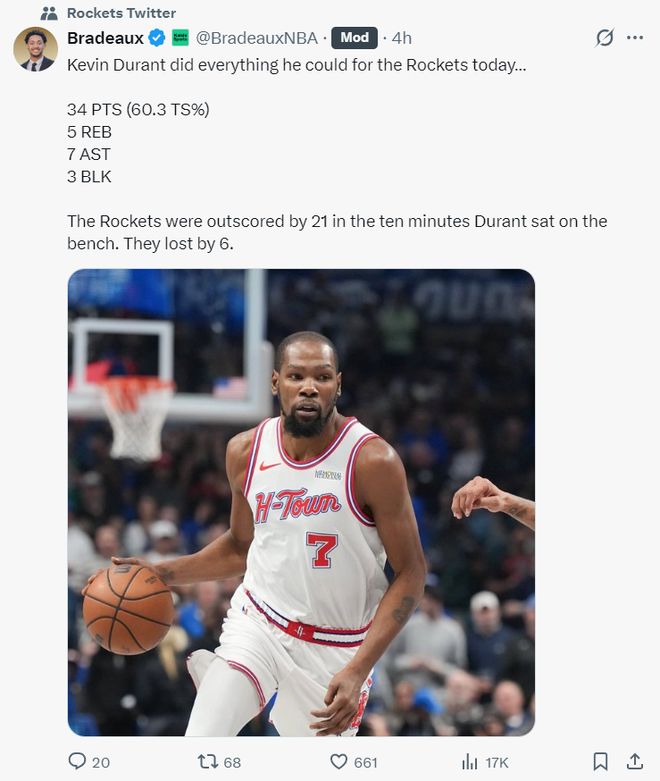Open the Grok icon on the post
The image size is (660, 781).
(604, 38)
